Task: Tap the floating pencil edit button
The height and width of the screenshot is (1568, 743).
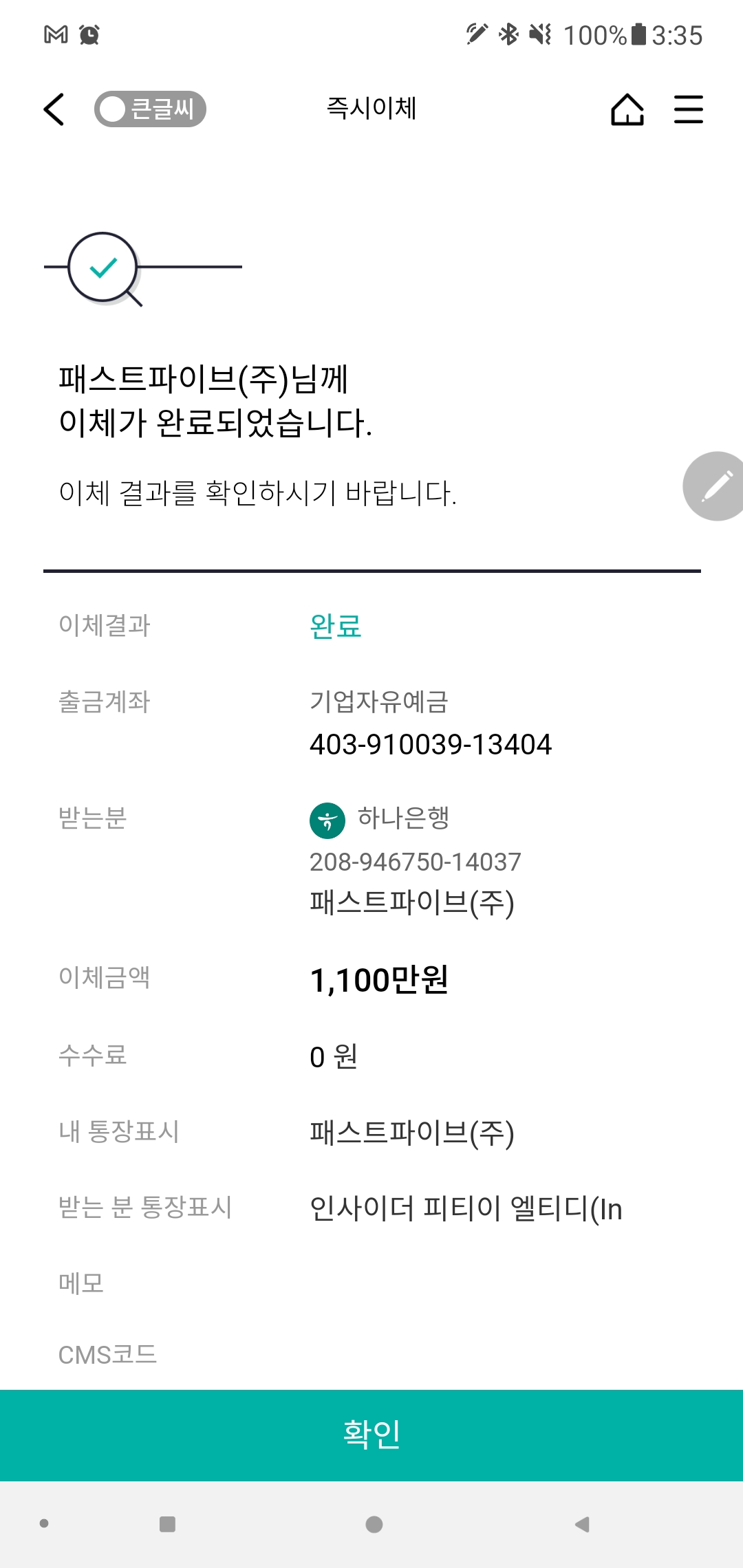Action: pos(716,486)
